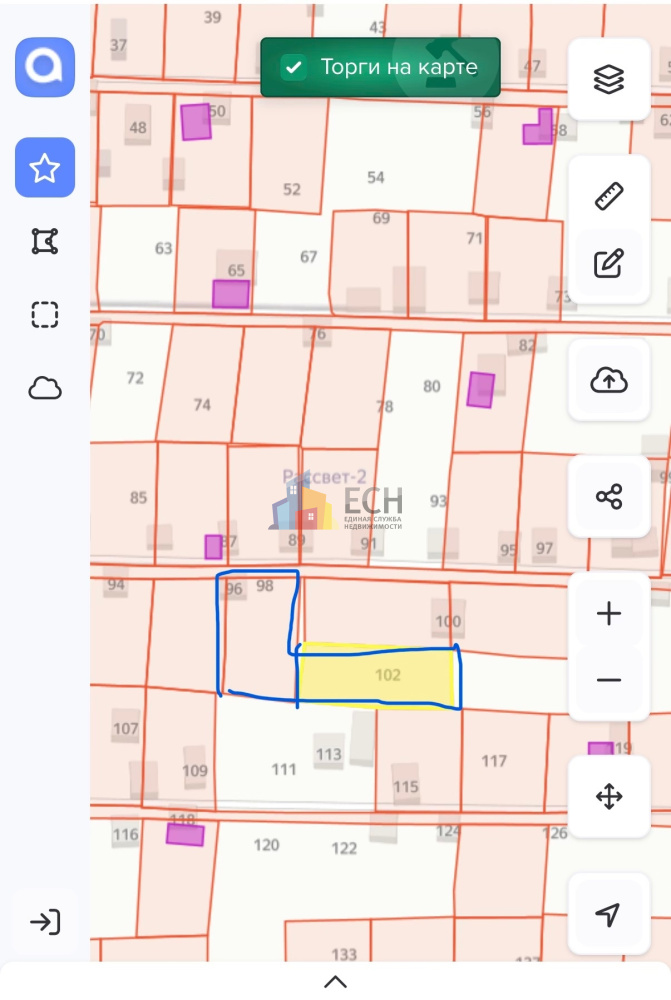Image resolution: width=671 pixels, height=1000 pixels.
Task: Zoom out with the minus button
Action: [609, 680]
